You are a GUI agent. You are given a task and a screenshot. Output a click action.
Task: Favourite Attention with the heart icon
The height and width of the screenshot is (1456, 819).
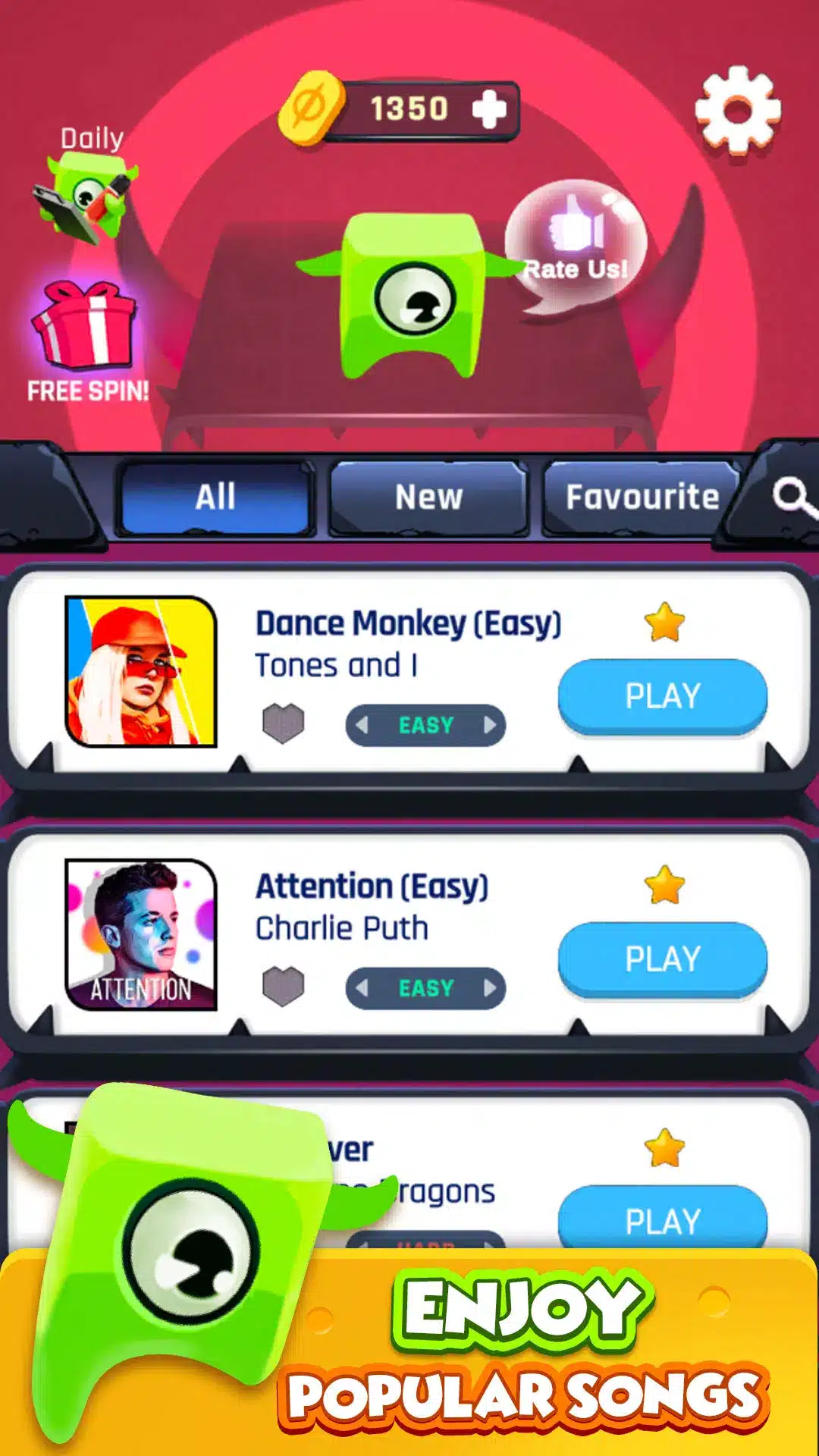(x=283, y=987)
